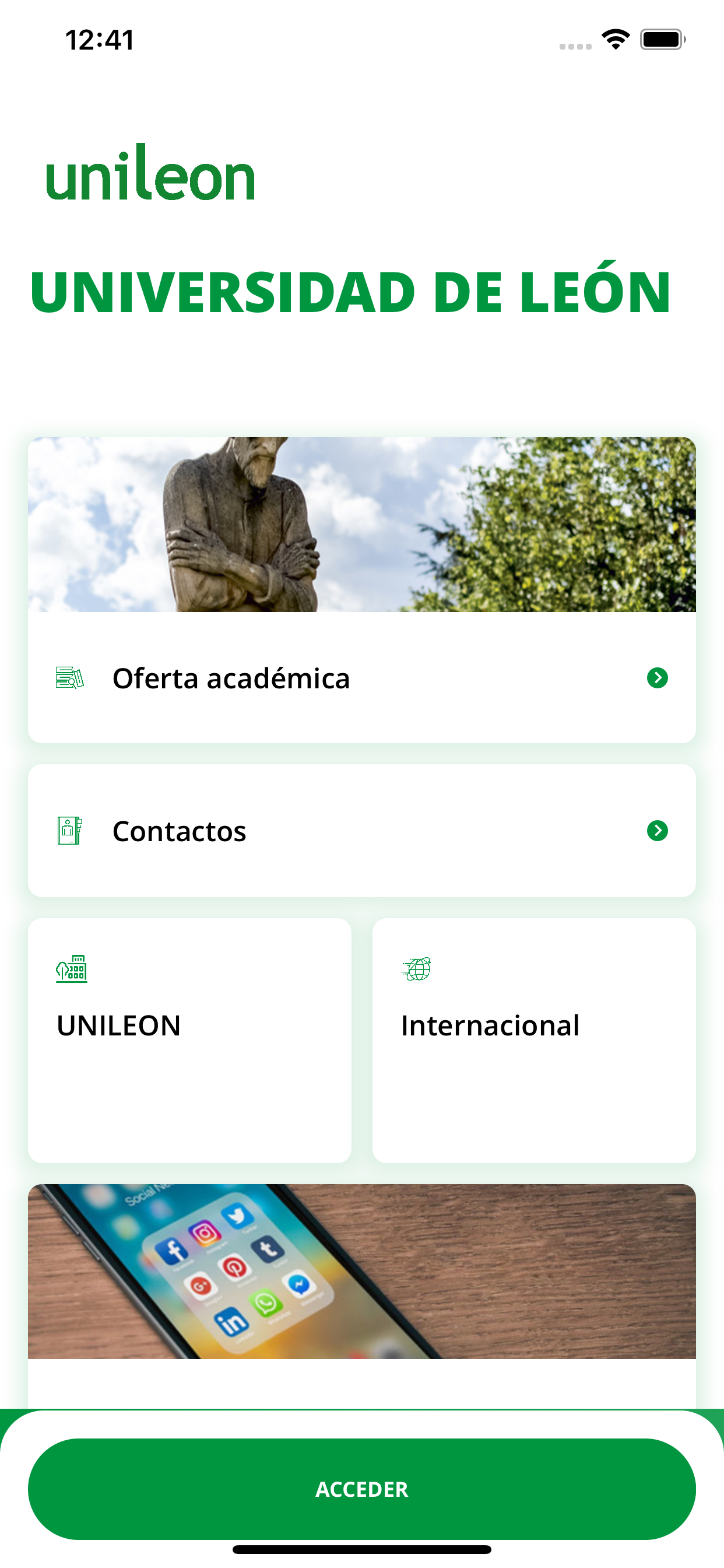
Task: Open Contactos using its arrow chevron
Action: pos(658,829)
